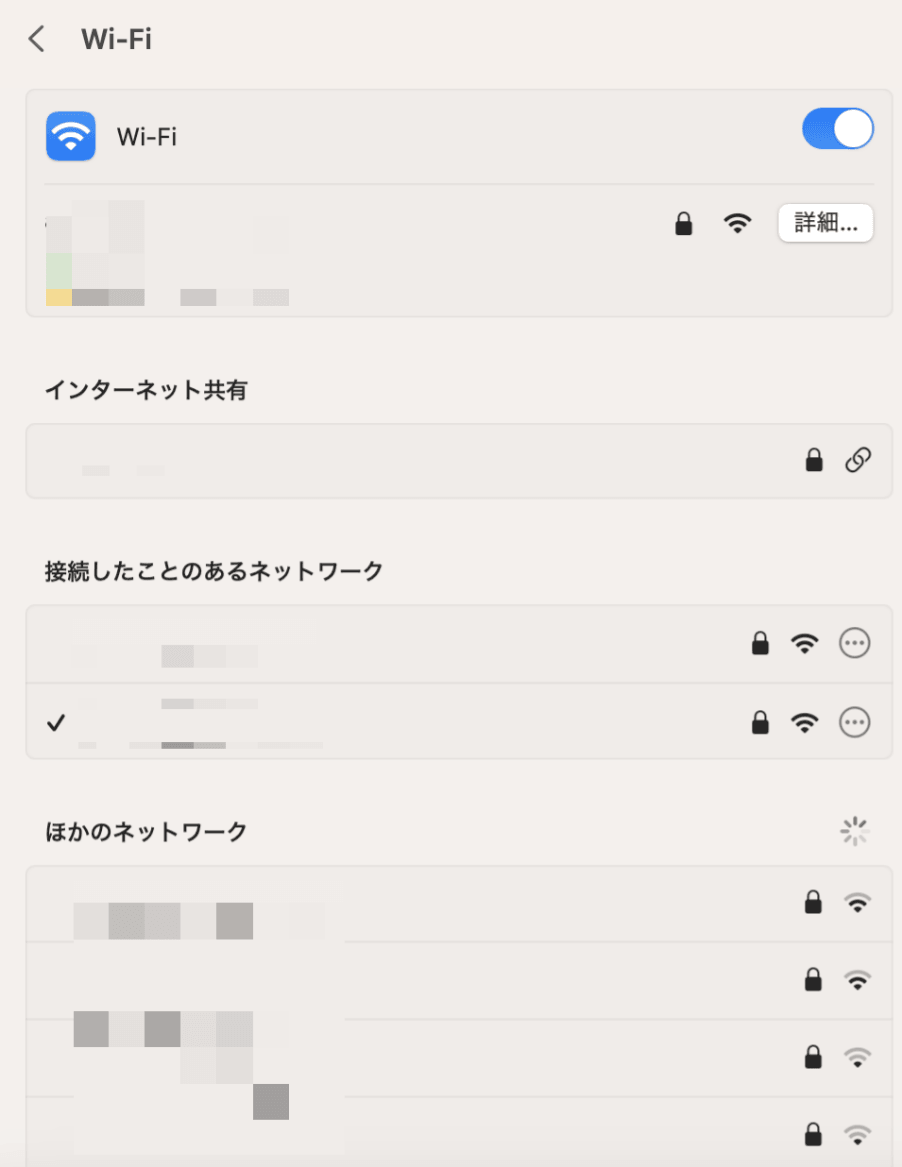Select the second row in 接続したことのあるネットワーク

tap(400, 722)
